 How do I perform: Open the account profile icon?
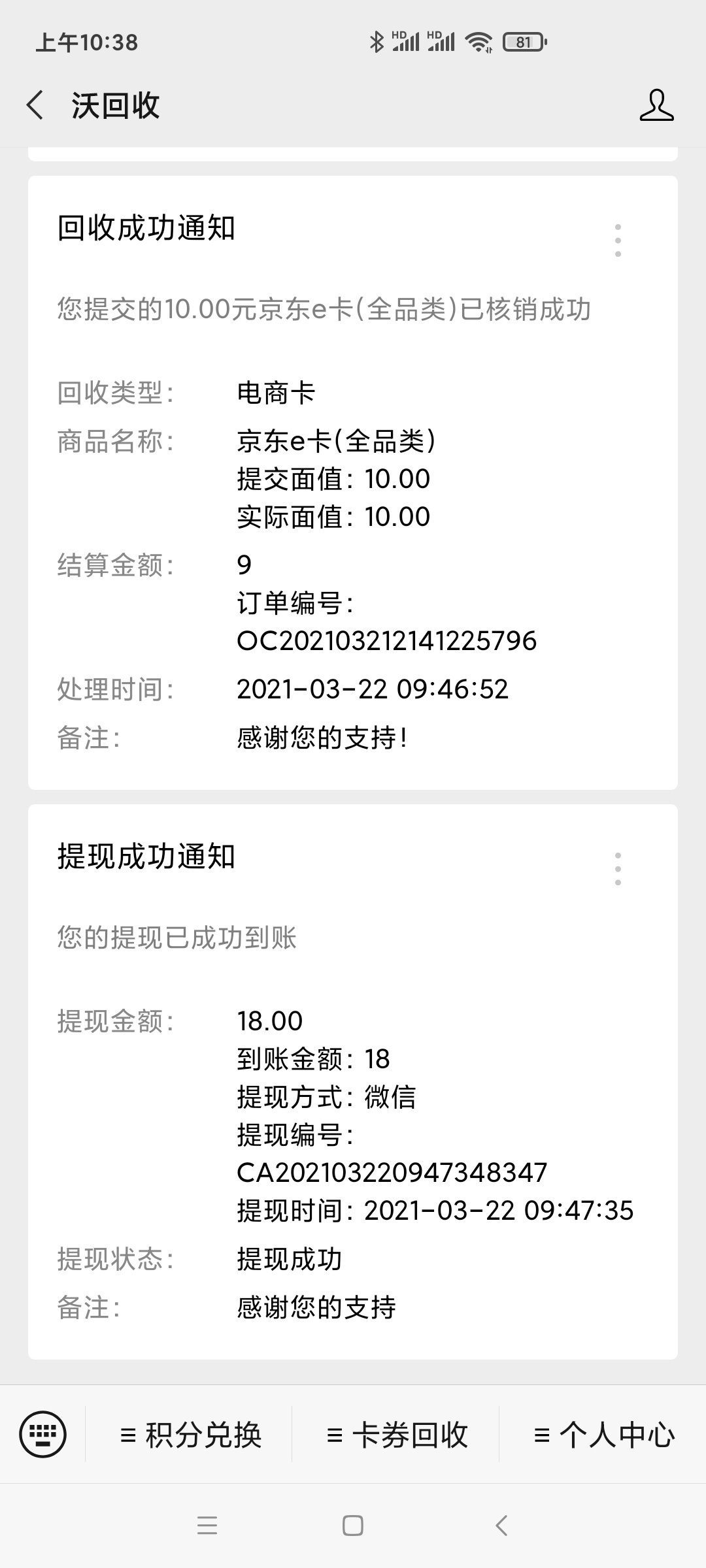click(656, 105)
